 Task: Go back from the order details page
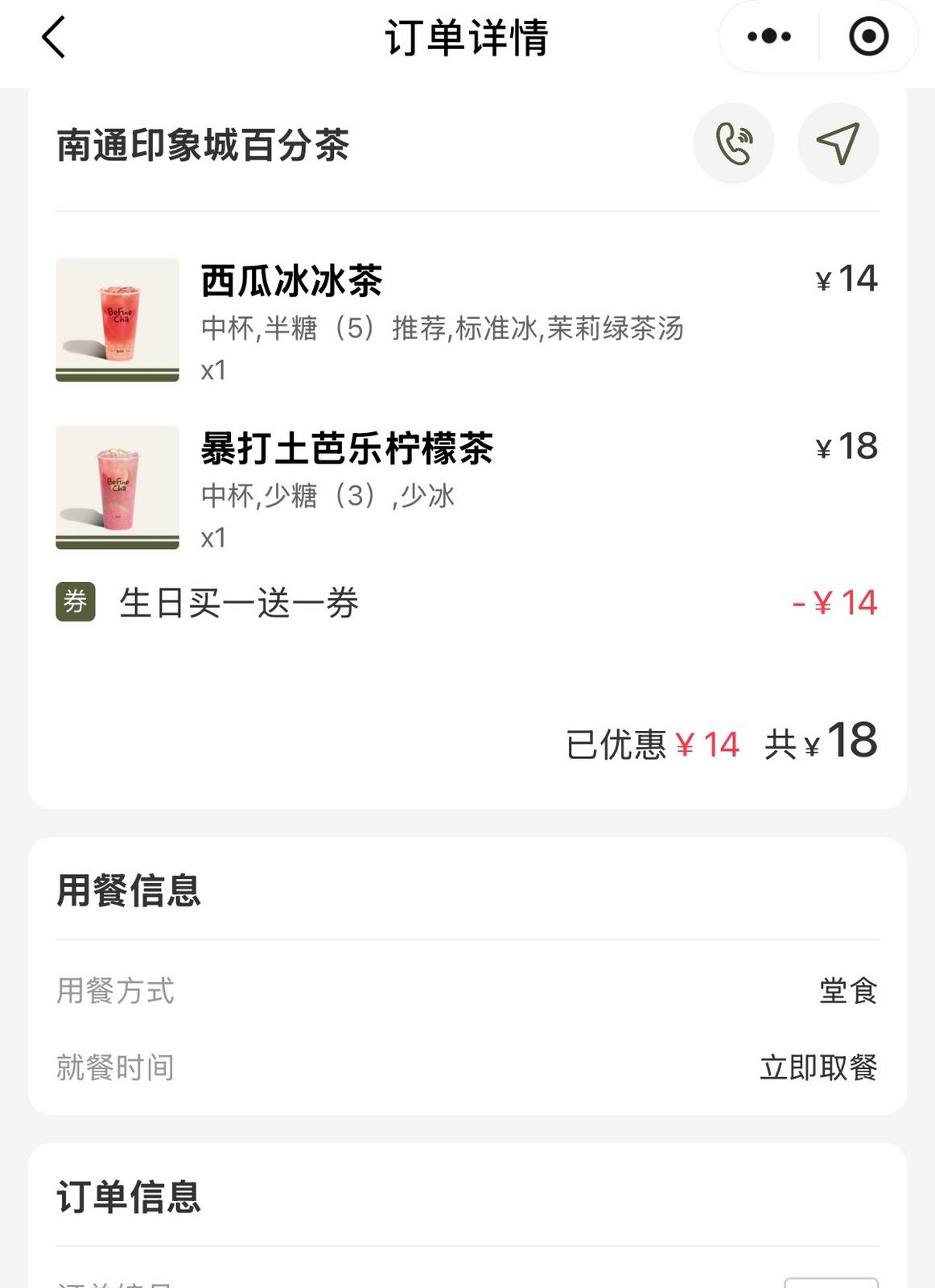pos(53,38)
